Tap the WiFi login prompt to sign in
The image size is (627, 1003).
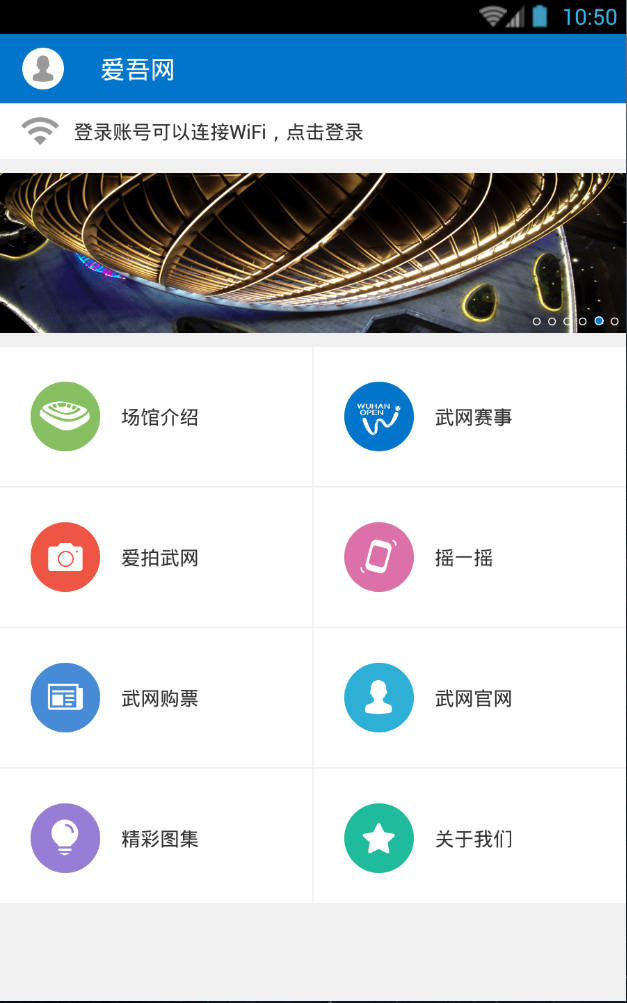click(218, 131)
